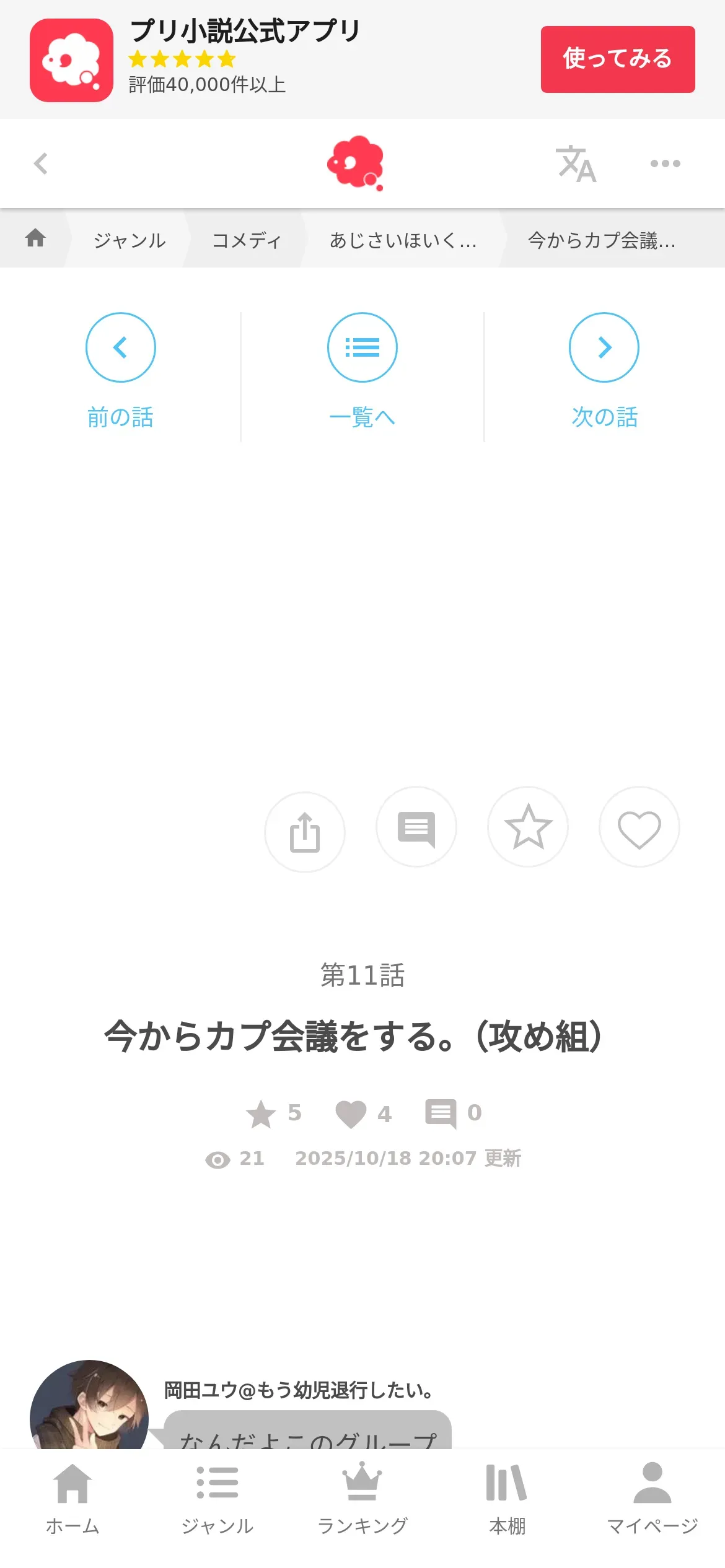Open the あじさいほいく breadcrumb link
Image resolution: width=725 pixels, height=1568 pixels.
pyautogui.click(x=403, y=240)
